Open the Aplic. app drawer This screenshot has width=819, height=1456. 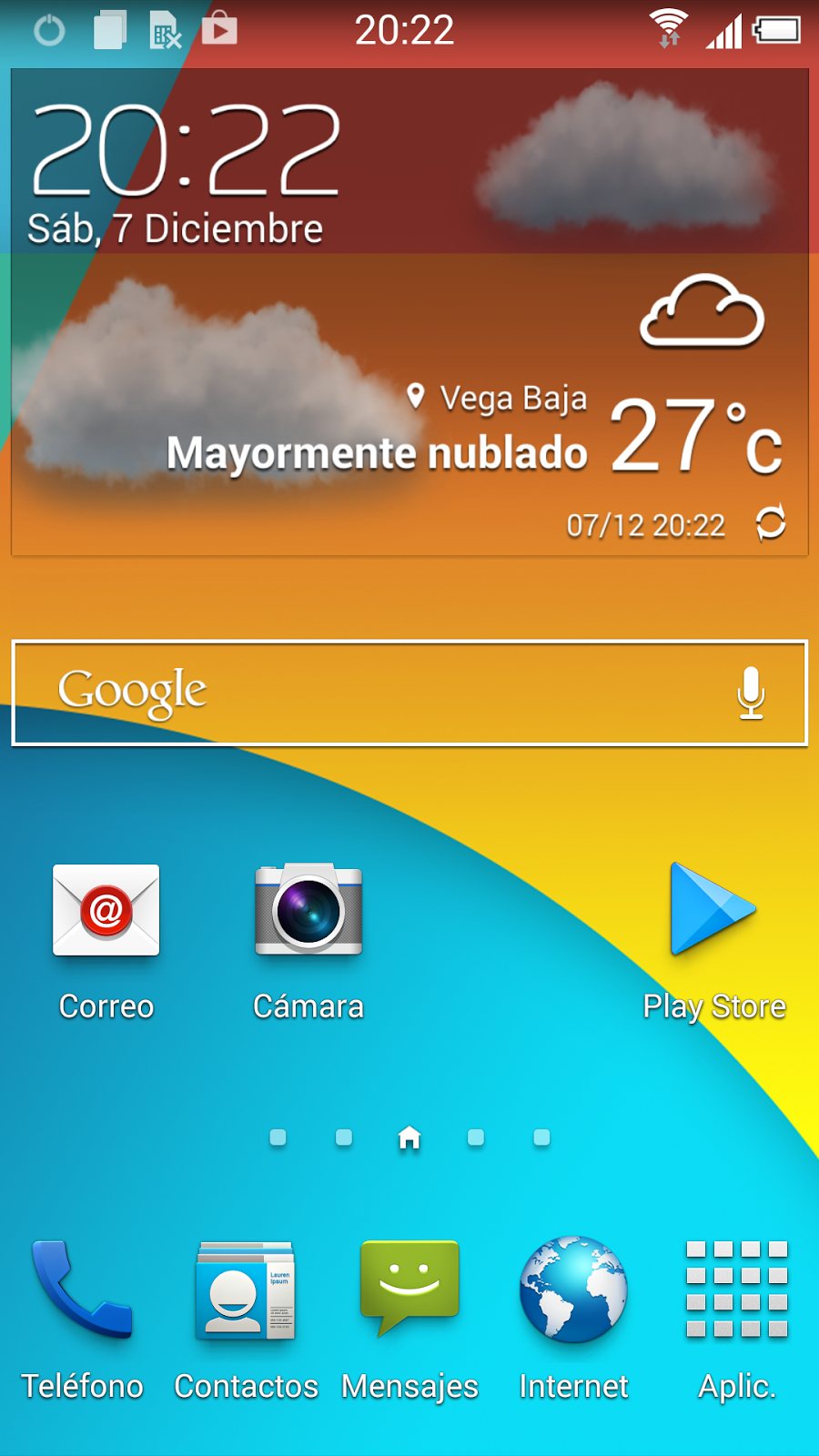(x=737, y=1290)
